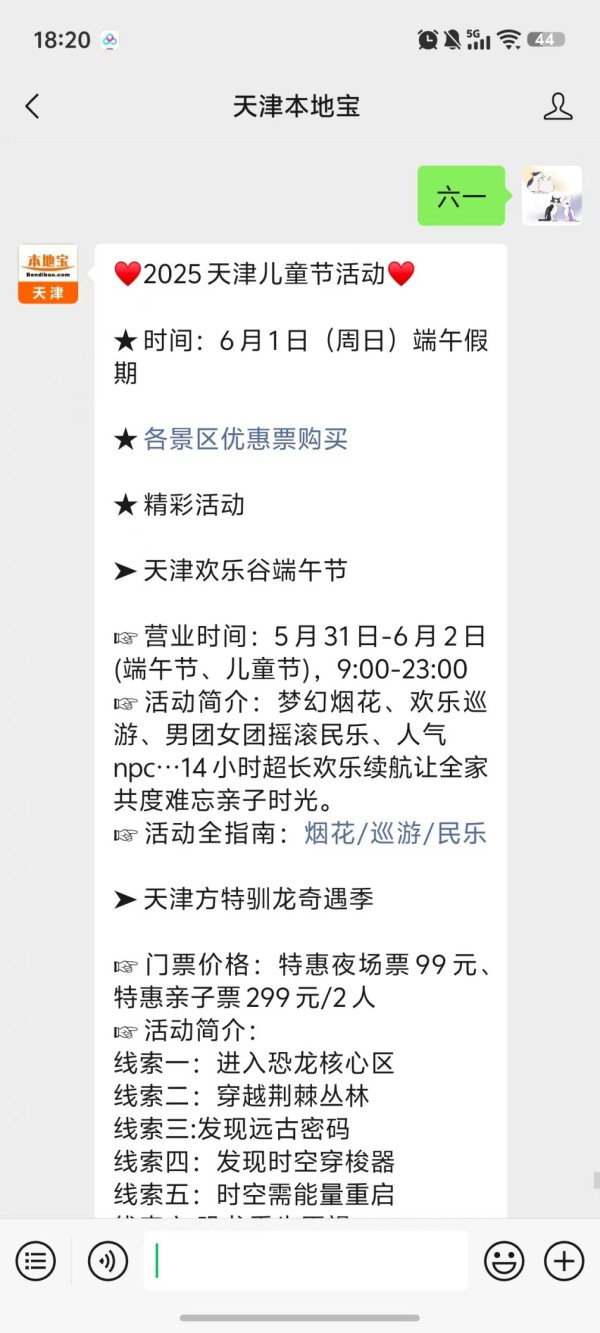Open the service menu list button
600x1333 pixels.
pyautogui.click(x=36, y=1261)
